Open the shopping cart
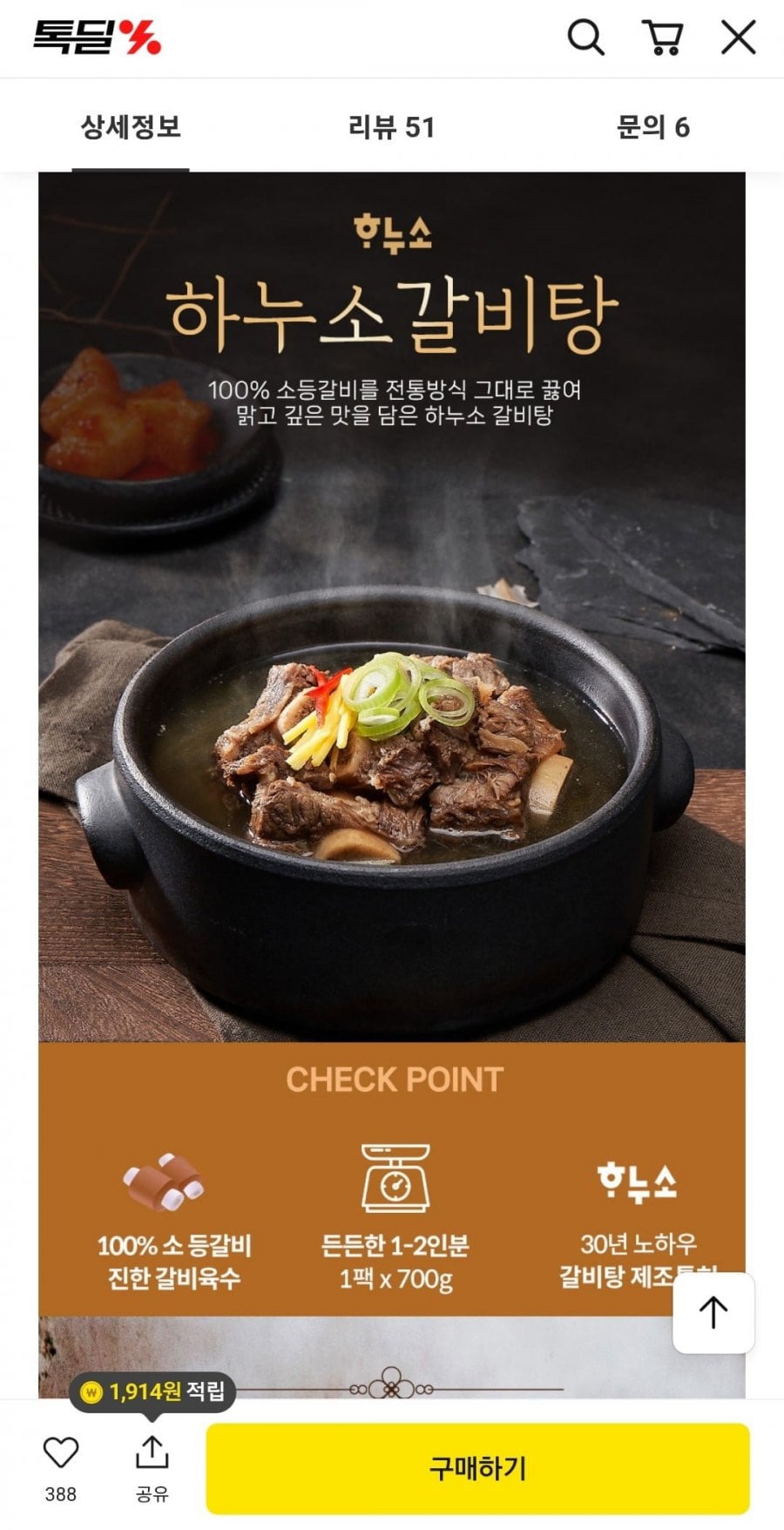 click(662, 38)
